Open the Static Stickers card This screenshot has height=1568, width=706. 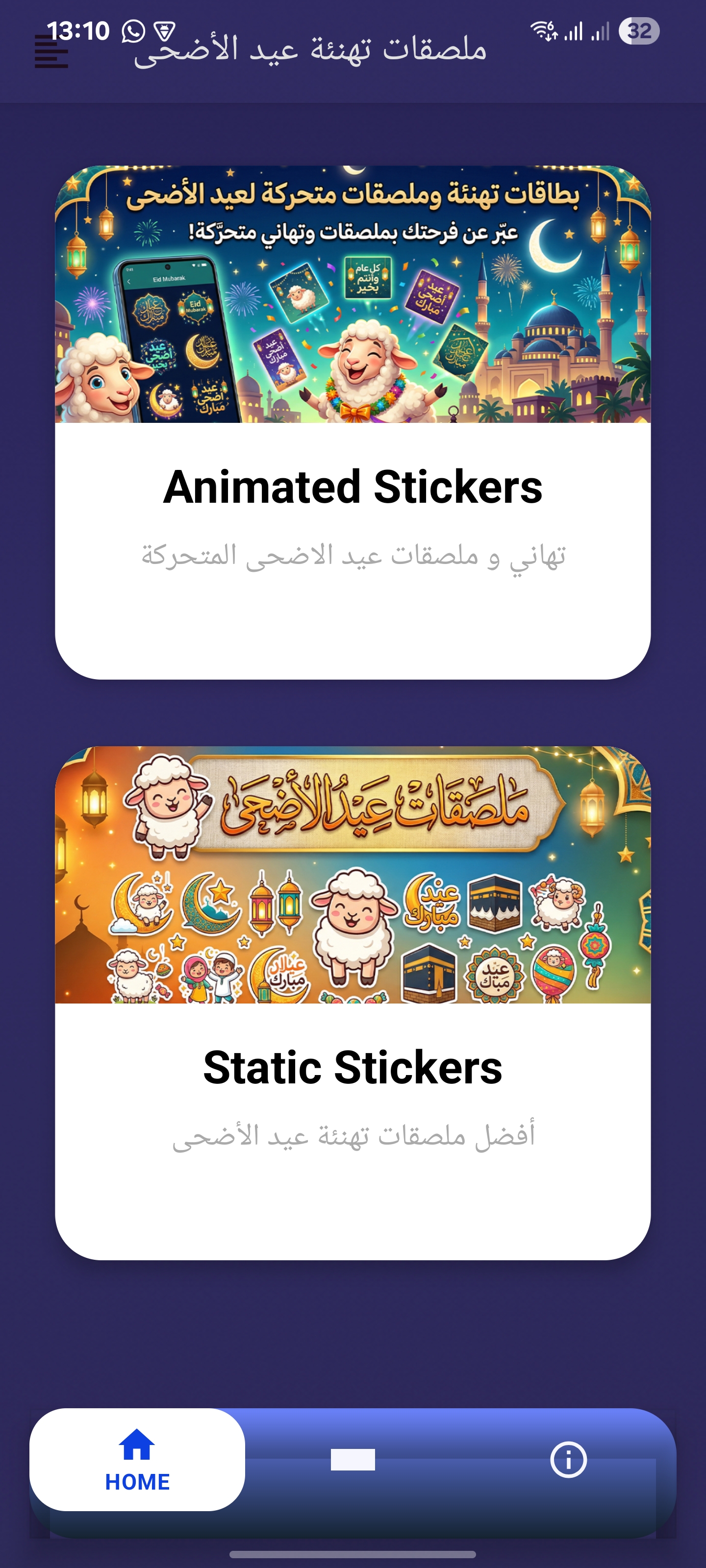(x=353, y=1003)
